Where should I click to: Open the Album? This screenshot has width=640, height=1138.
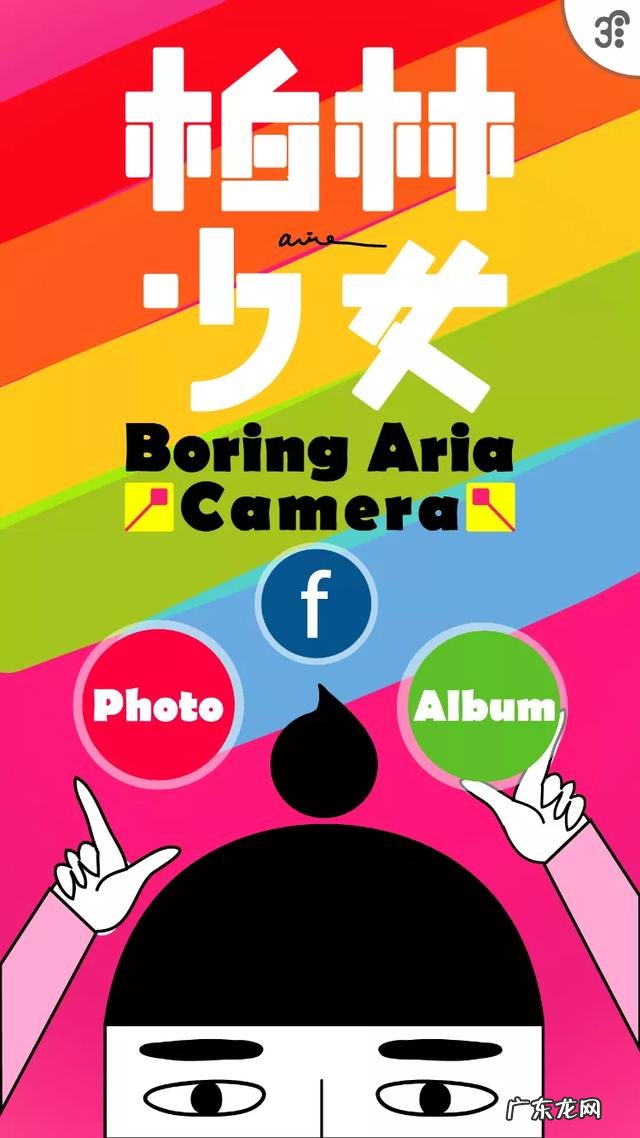[x=483, y=706]
